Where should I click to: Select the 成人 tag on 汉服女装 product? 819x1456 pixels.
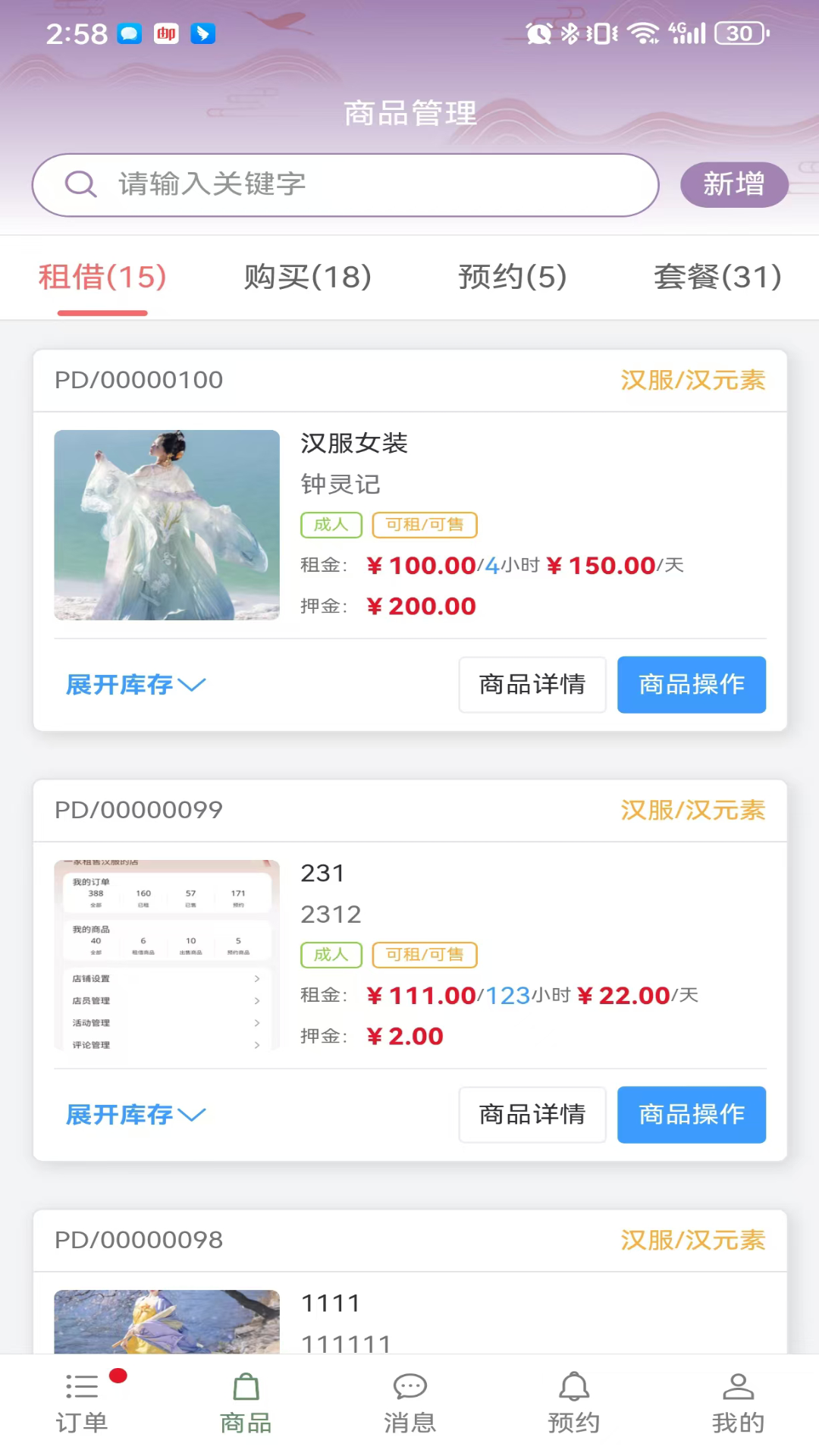[331, 525]
